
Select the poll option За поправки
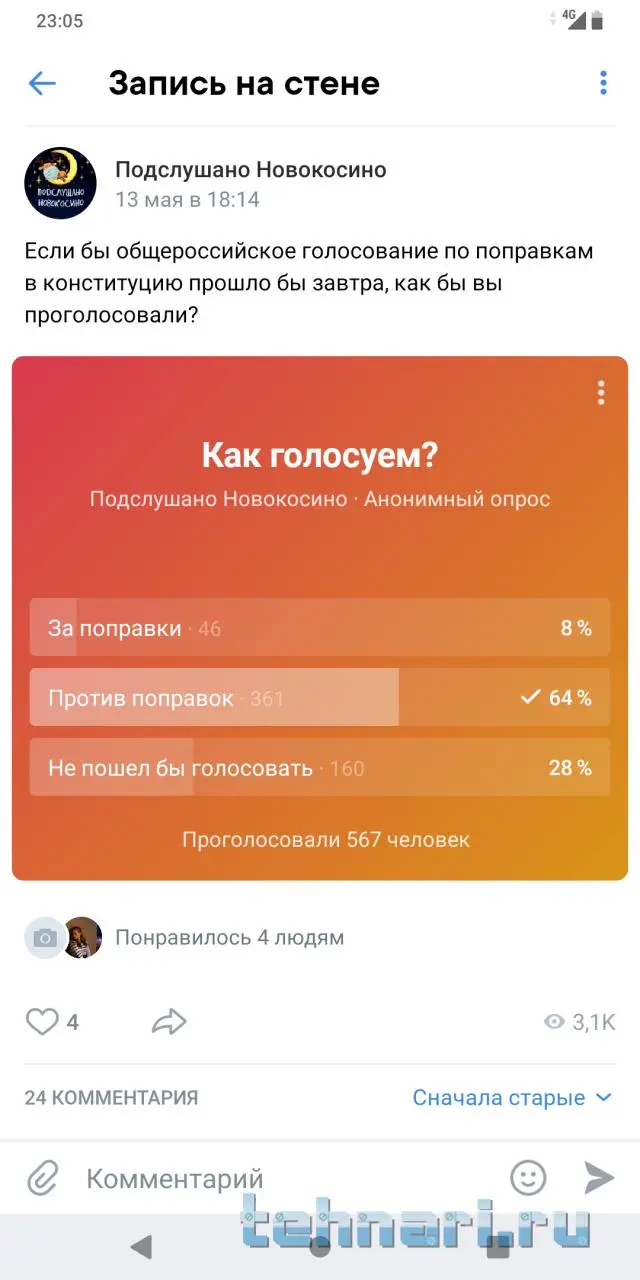(320, 628)
